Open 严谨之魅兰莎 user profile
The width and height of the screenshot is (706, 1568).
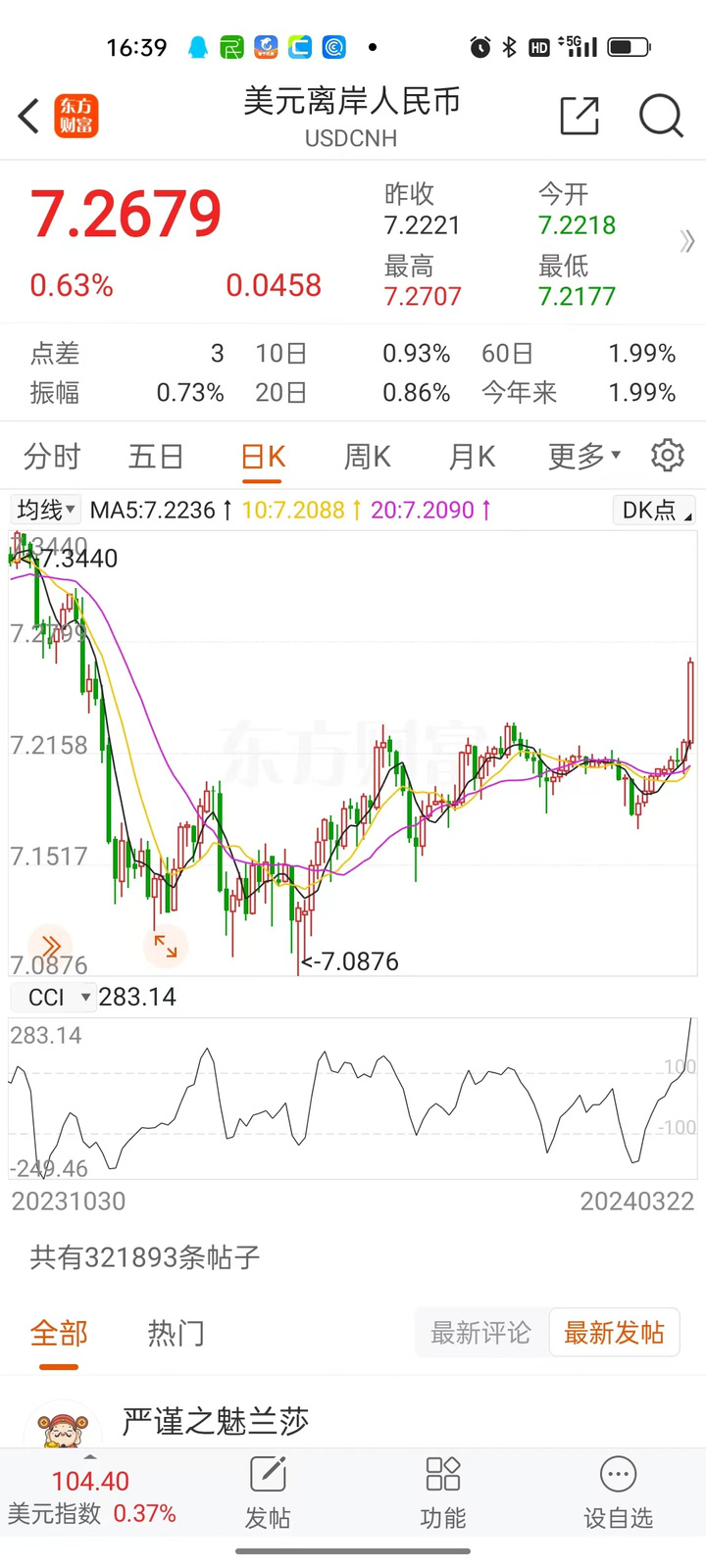212,1421
